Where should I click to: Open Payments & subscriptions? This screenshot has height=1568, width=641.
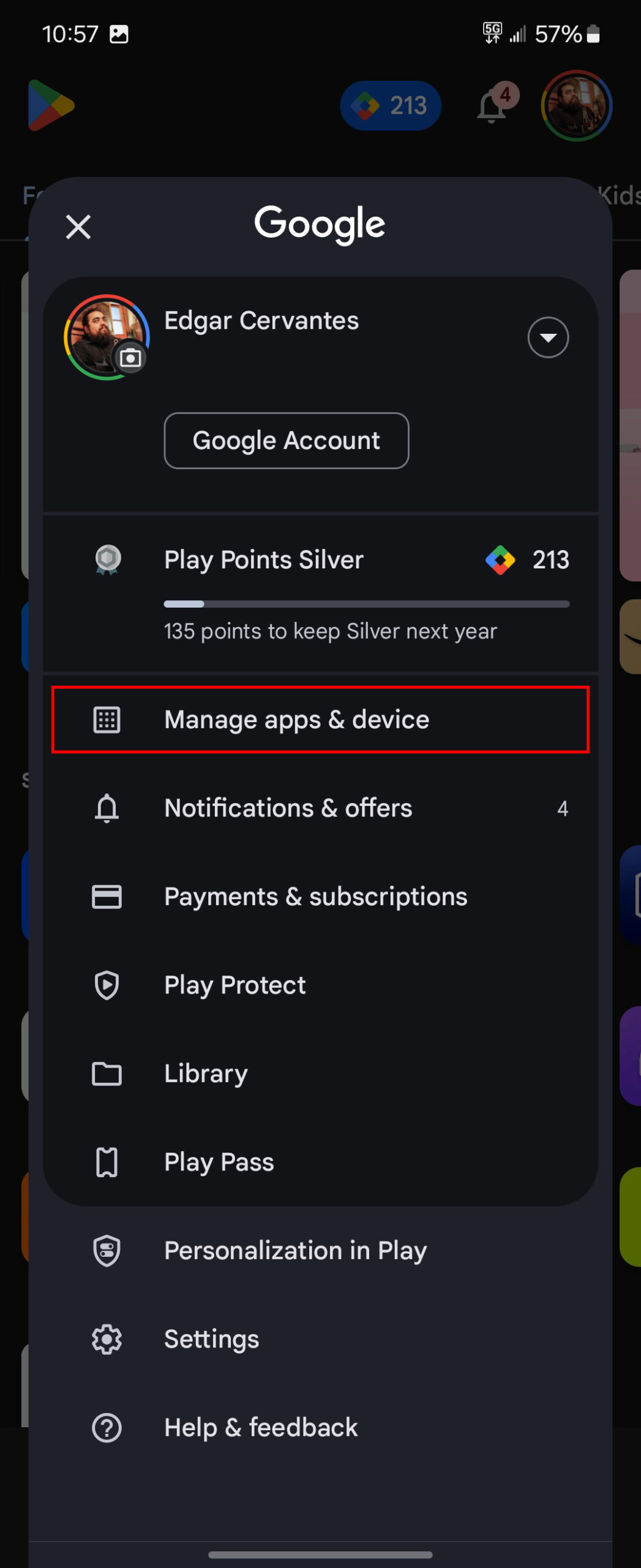tap(320, 897)
